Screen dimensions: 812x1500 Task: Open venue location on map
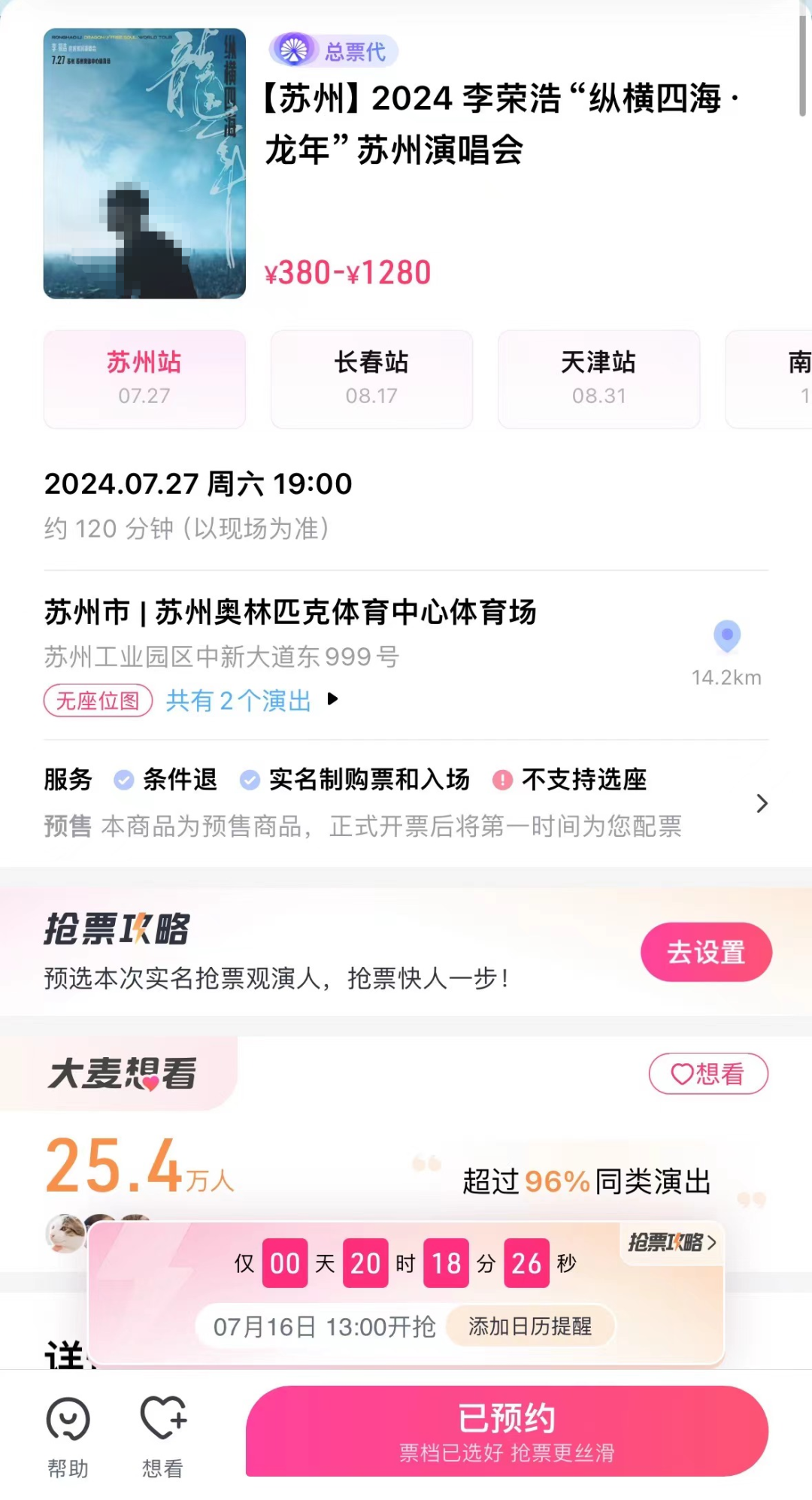point(726,638)
